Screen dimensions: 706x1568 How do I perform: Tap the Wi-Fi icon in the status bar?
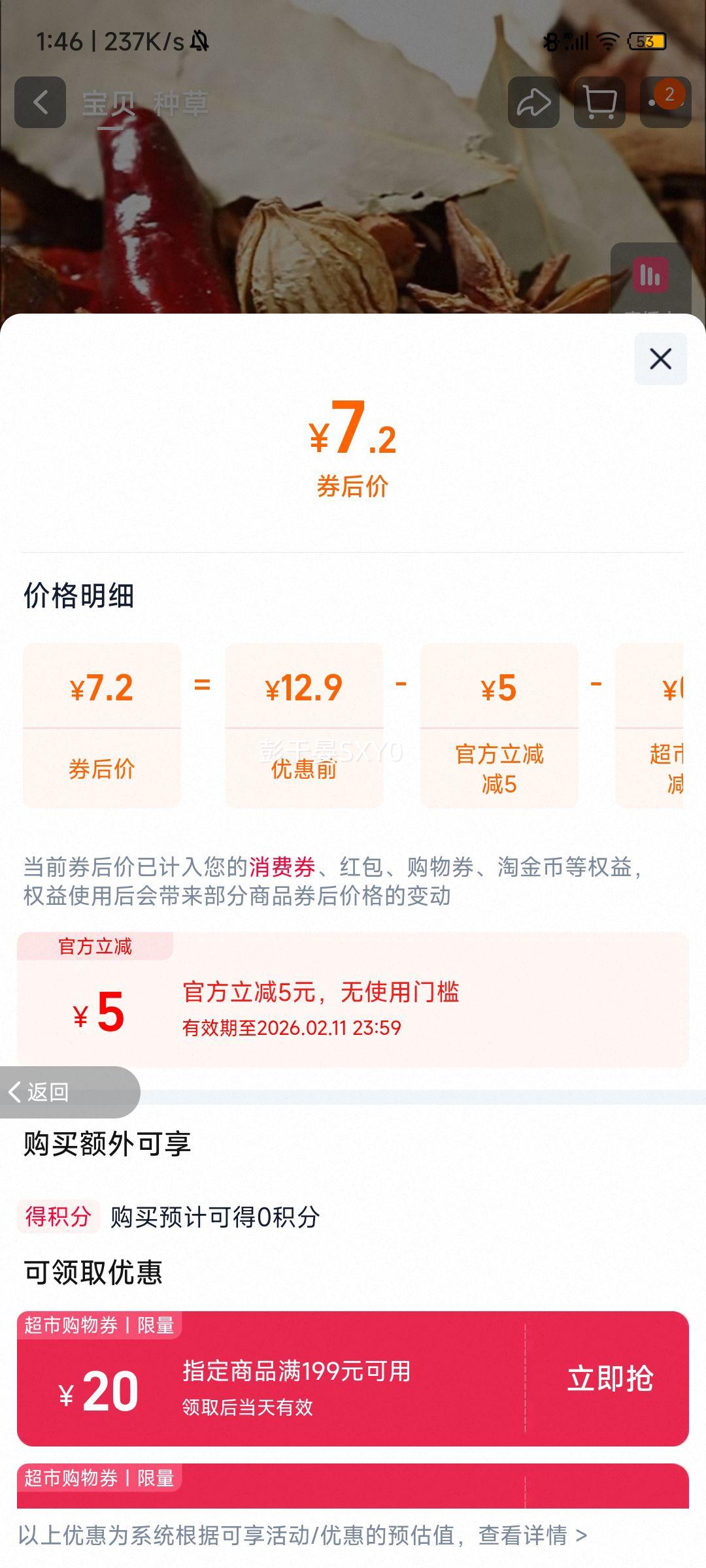(608, 41)
